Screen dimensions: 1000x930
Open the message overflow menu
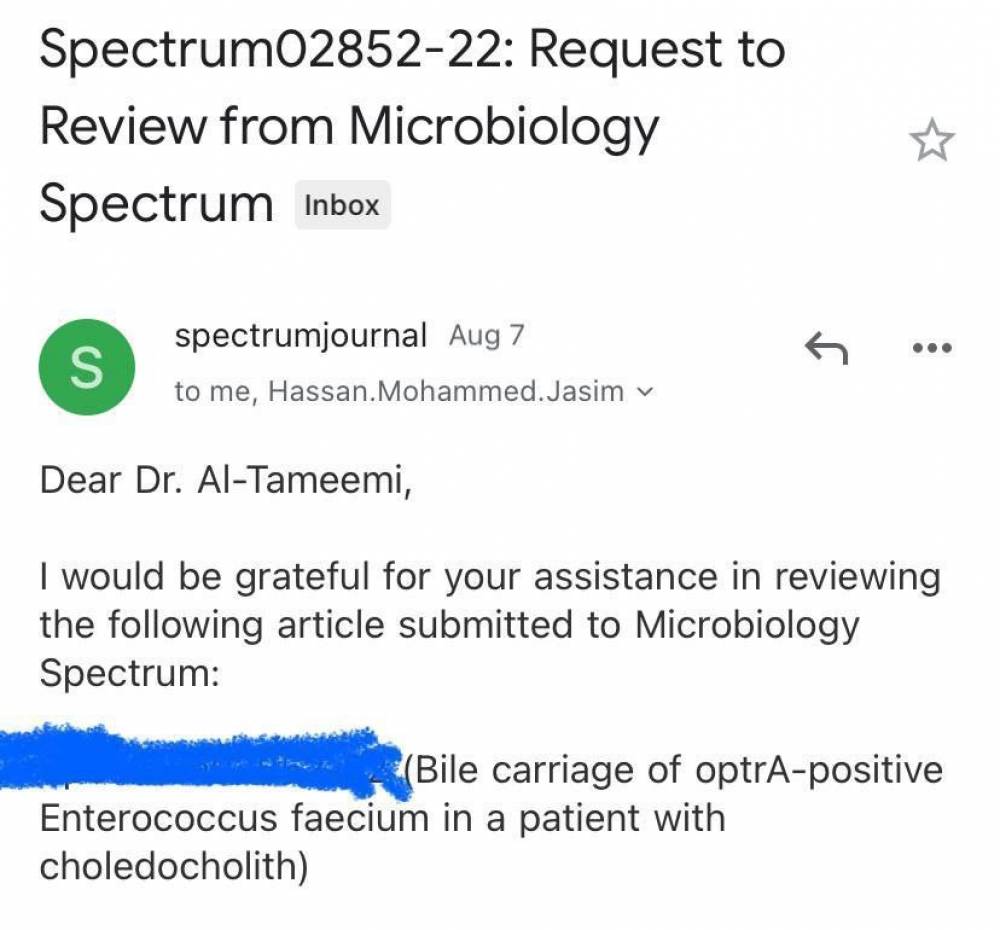coord(932,349)
